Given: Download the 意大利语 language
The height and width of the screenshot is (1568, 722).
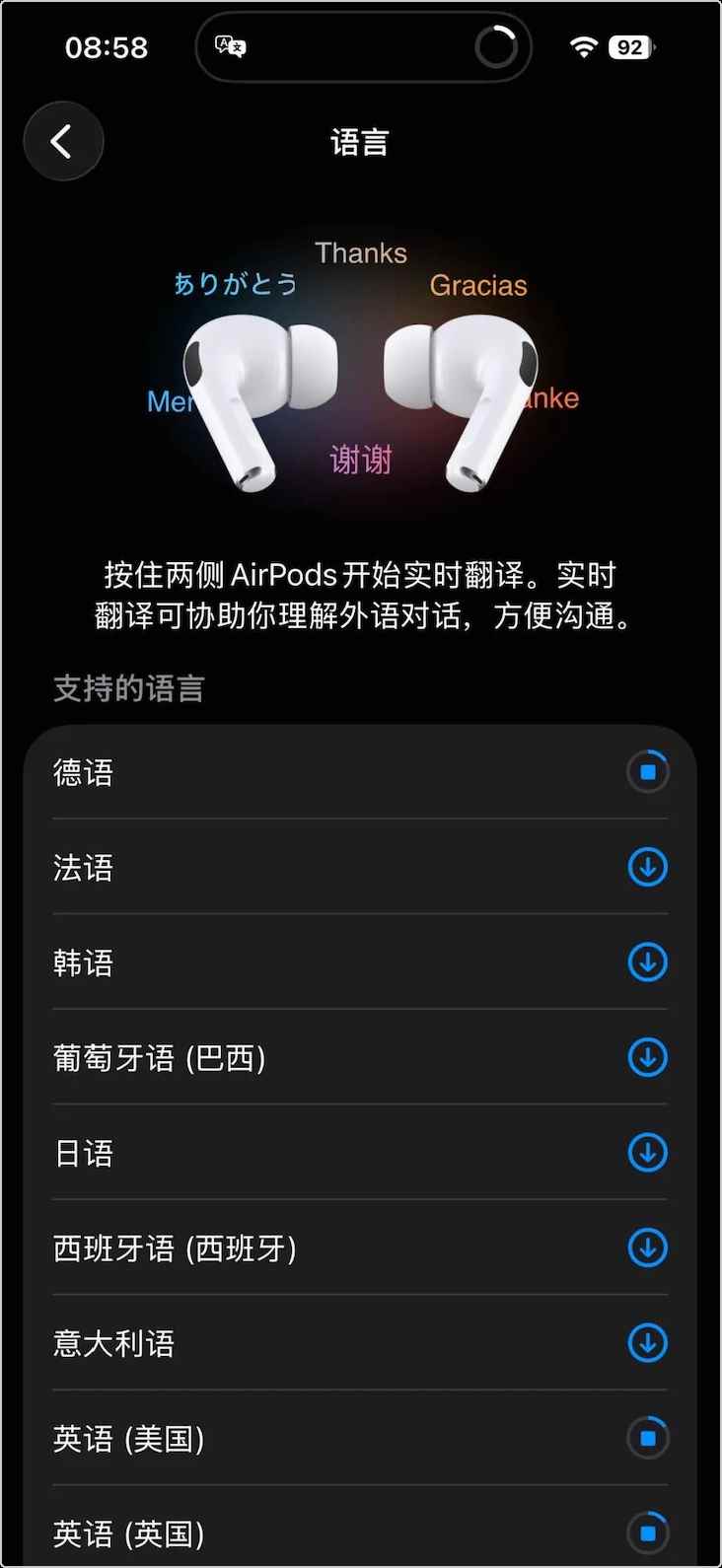Looking at the screenshot, I should click(648, 1343).
